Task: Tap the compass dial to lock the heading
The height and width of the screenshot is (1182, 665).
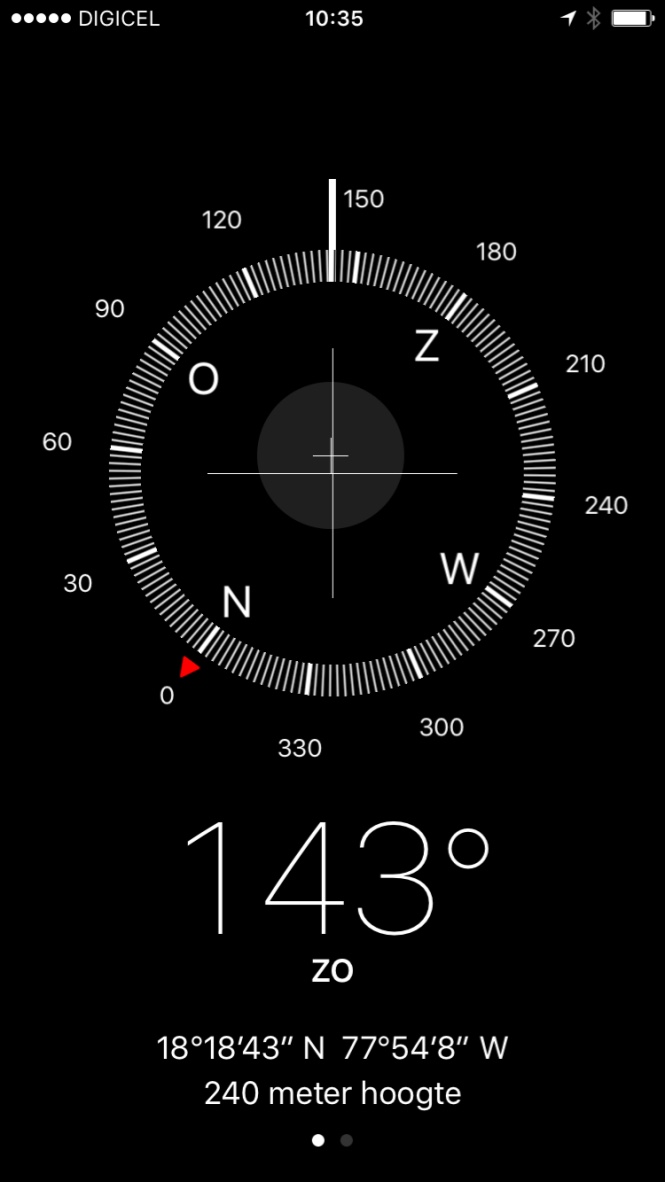Action: click(x=332, y=473)
